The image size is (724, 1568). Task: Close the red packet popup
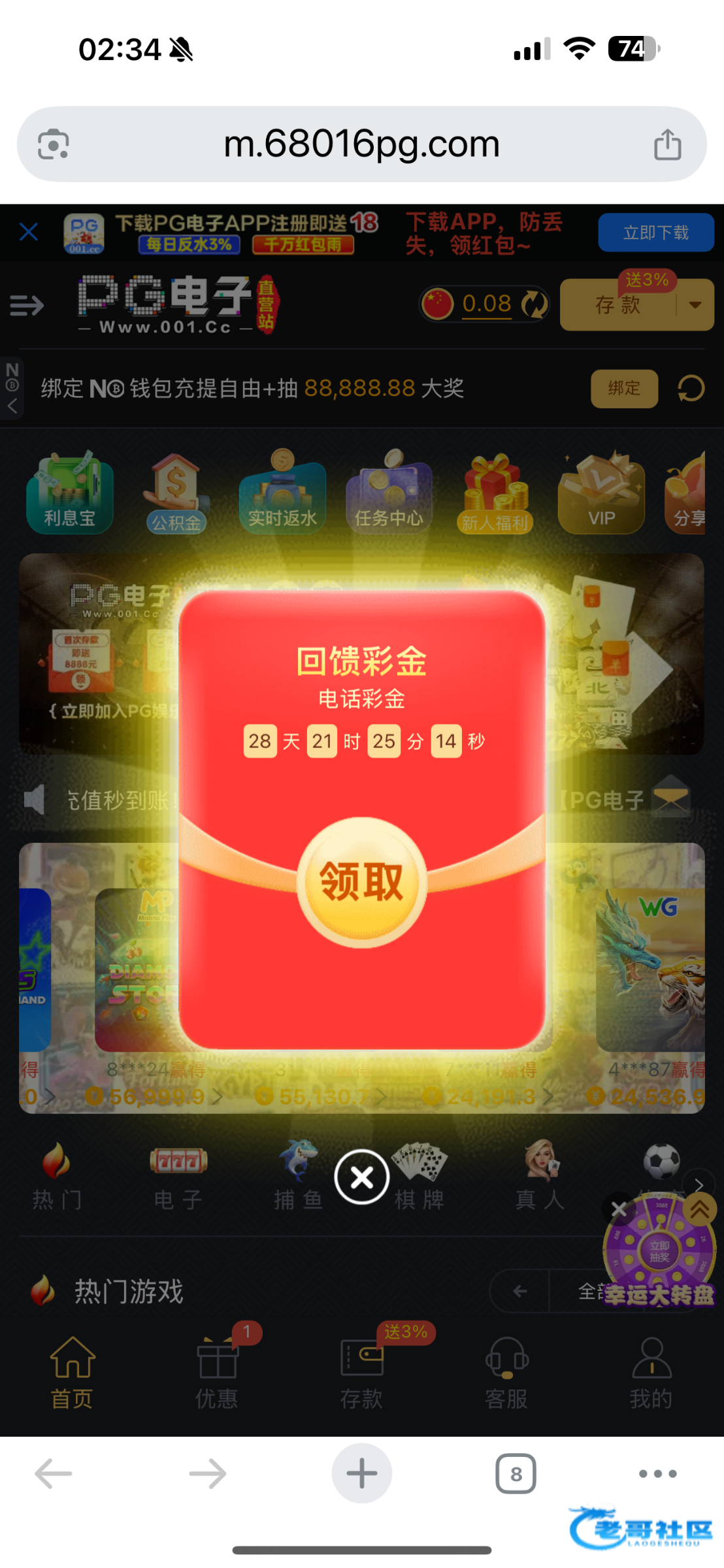coord(361,1177)
